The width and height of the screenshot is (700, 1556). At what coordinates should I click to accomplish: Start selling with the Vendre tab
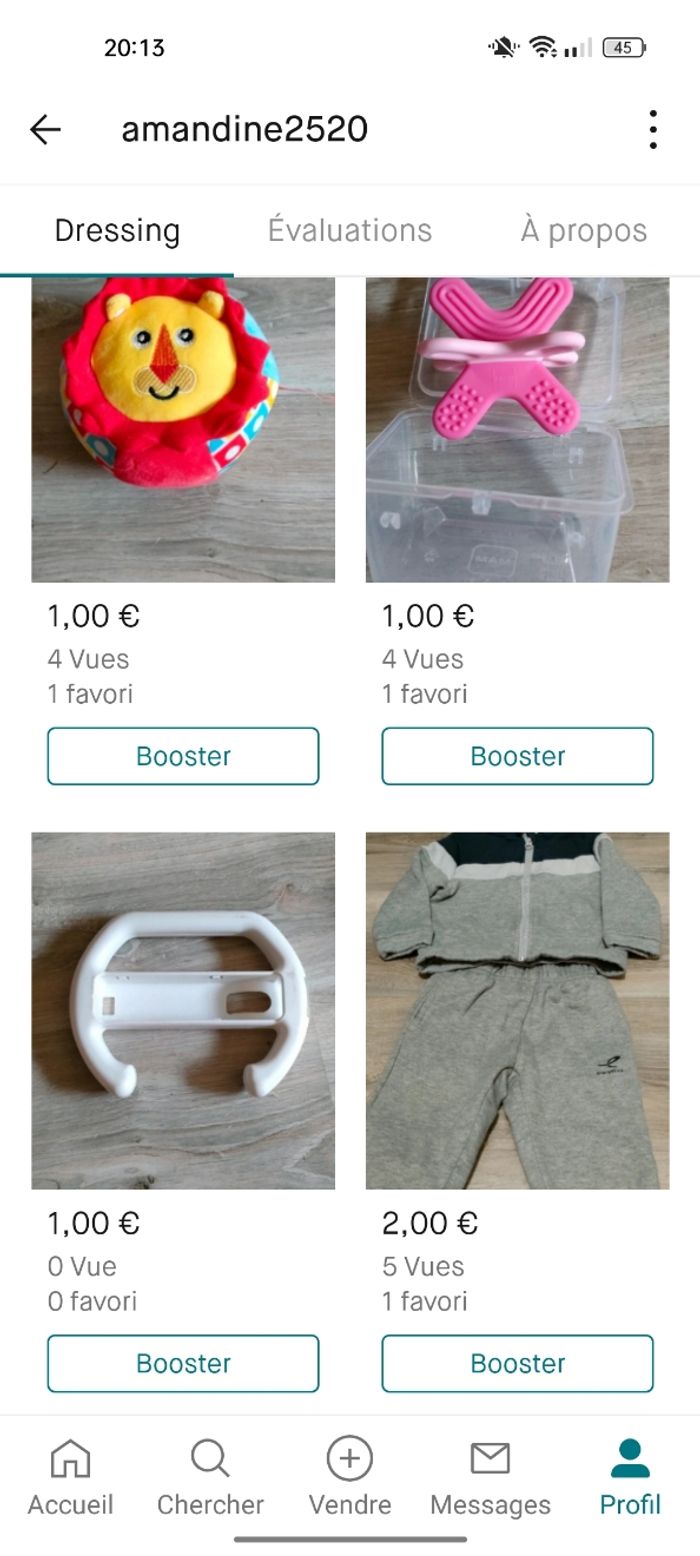click(x=350, y=1478)
